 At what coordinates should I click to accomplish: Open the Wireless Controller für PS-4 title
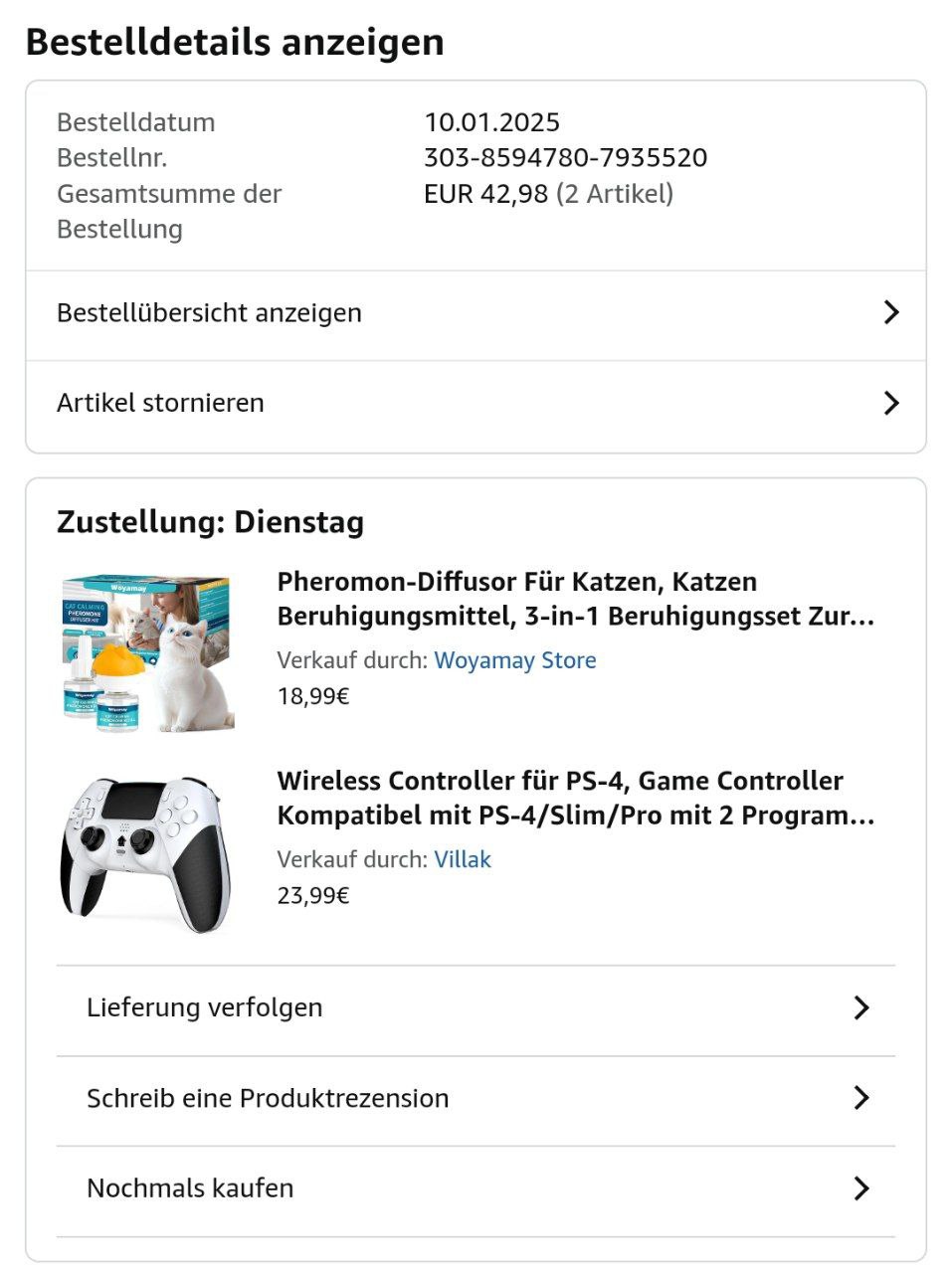tap(575, 798)
